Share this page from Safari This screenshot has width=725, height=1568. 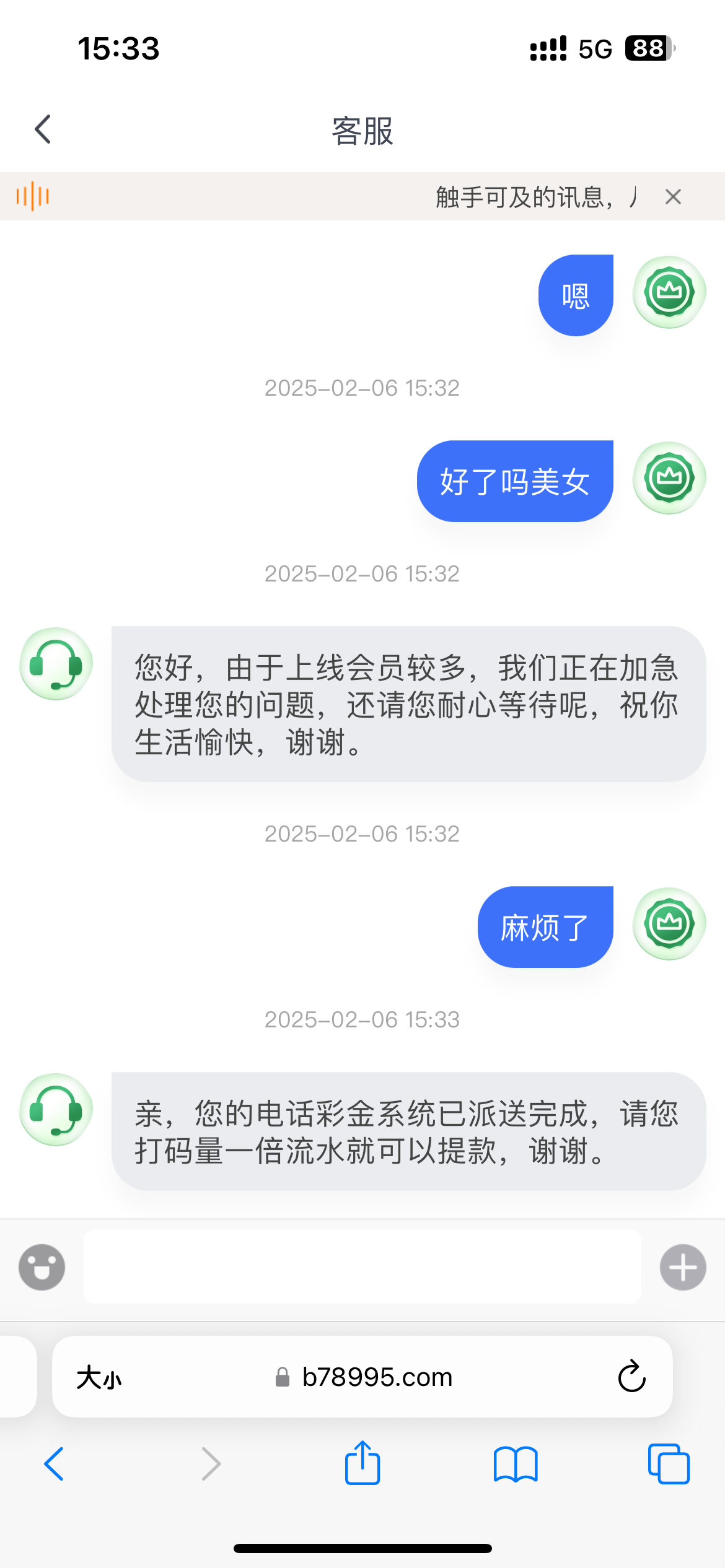pos(362,1463)
